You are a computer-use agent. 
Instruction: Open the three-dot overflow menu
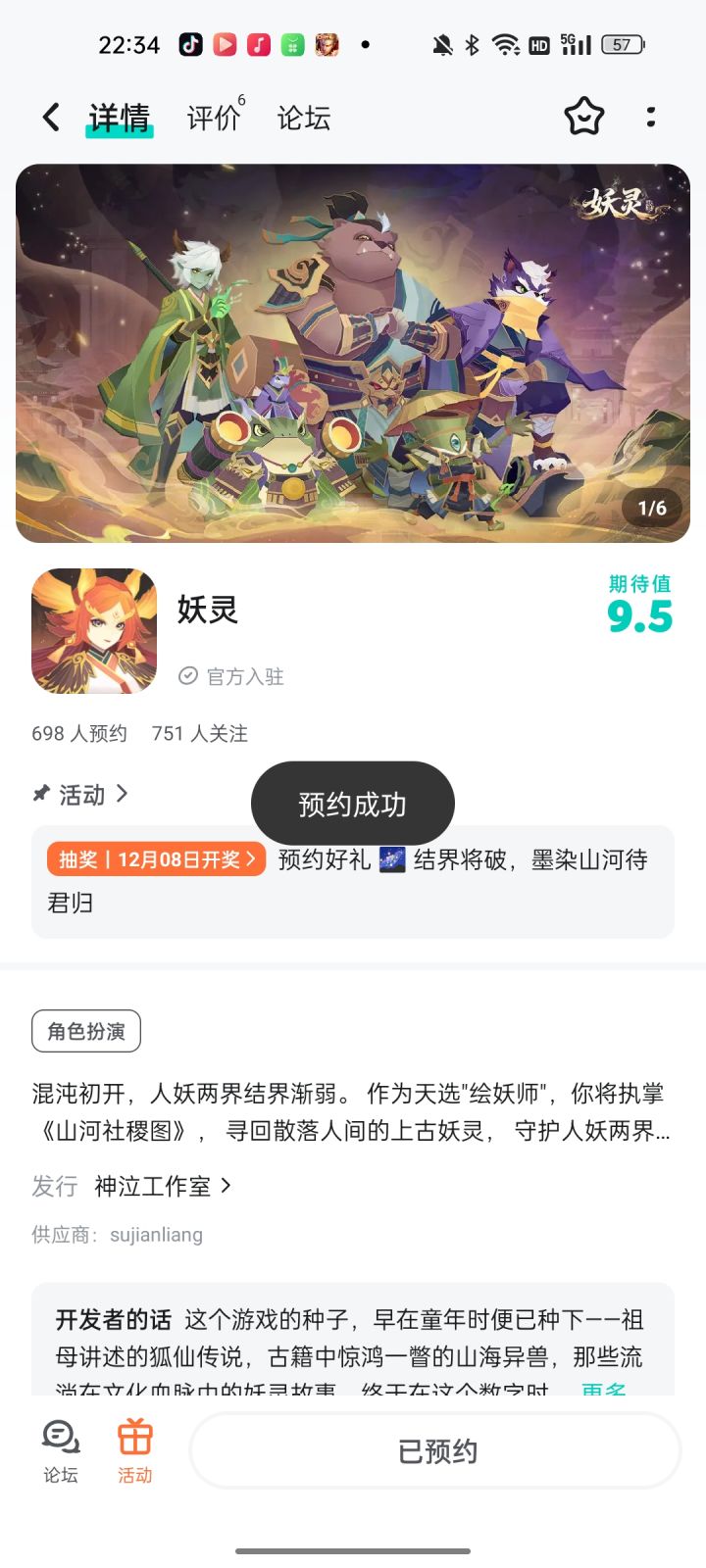click(650, 117)
